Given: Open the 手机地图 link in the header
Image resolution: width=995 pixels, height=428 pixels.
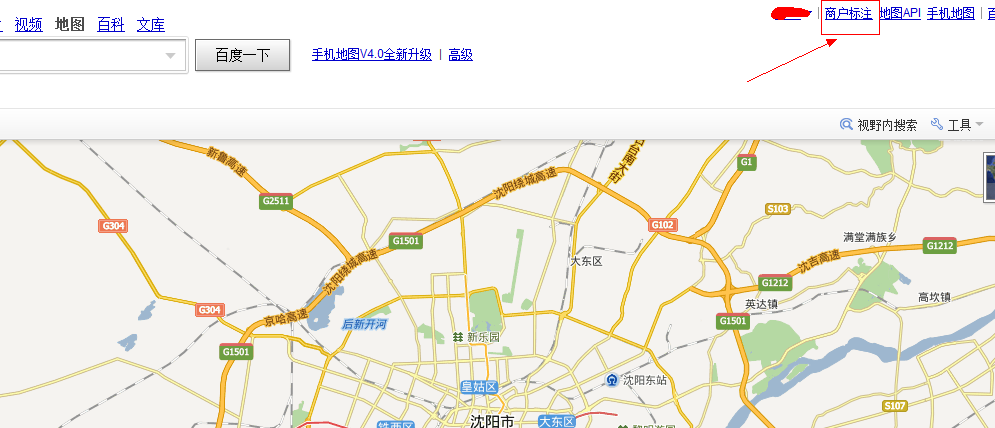Looking at the screenshot, I should click(x=950, y=13).
